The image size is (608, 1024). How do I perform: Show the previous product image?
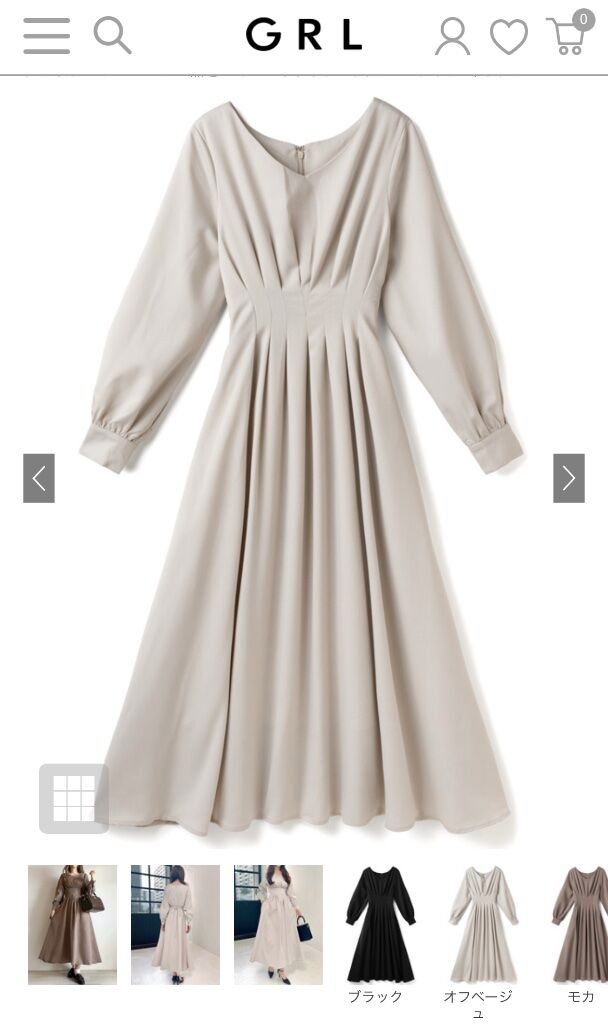pyautogui.click(x=39, y=478)
